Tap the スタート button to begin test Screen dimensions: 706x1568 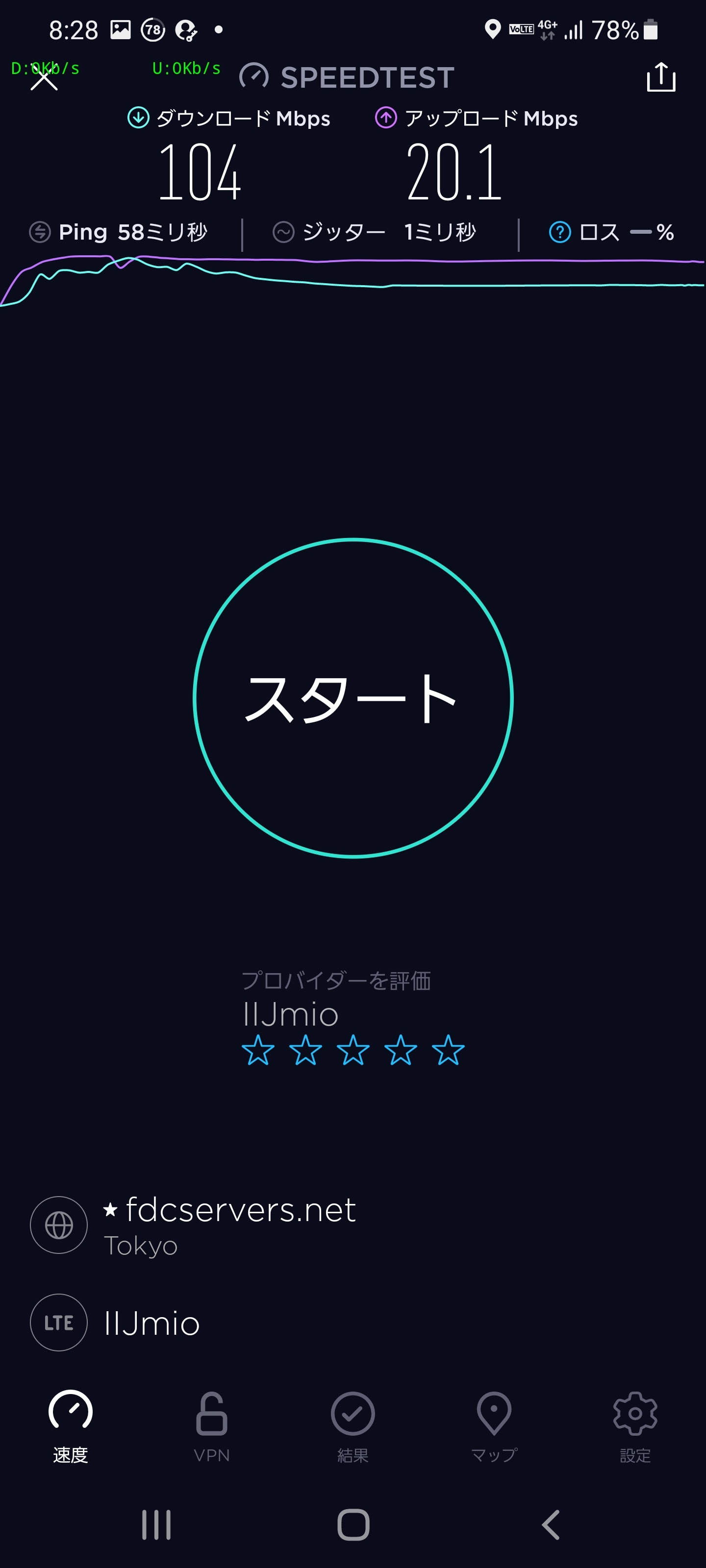point(353,698)
